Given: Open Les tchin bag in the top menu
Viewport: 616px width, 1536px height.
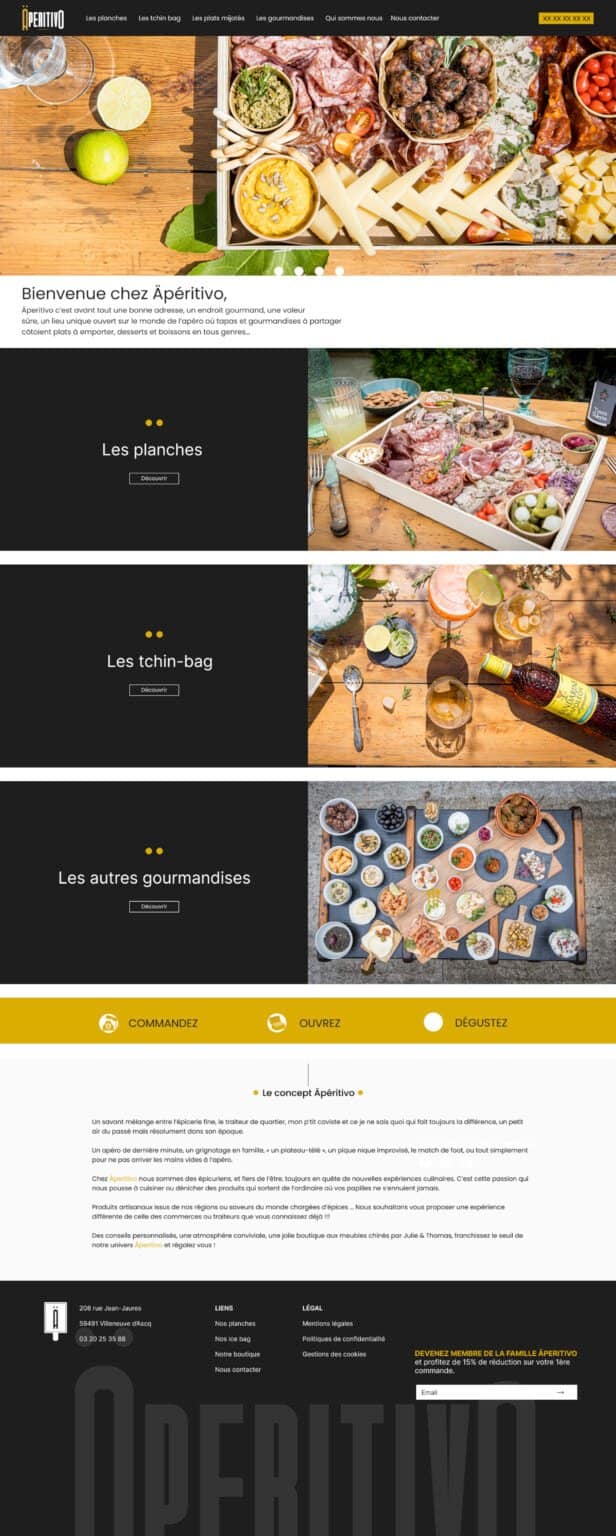Looking at the screenshot, I should click(x=159, y=18).
